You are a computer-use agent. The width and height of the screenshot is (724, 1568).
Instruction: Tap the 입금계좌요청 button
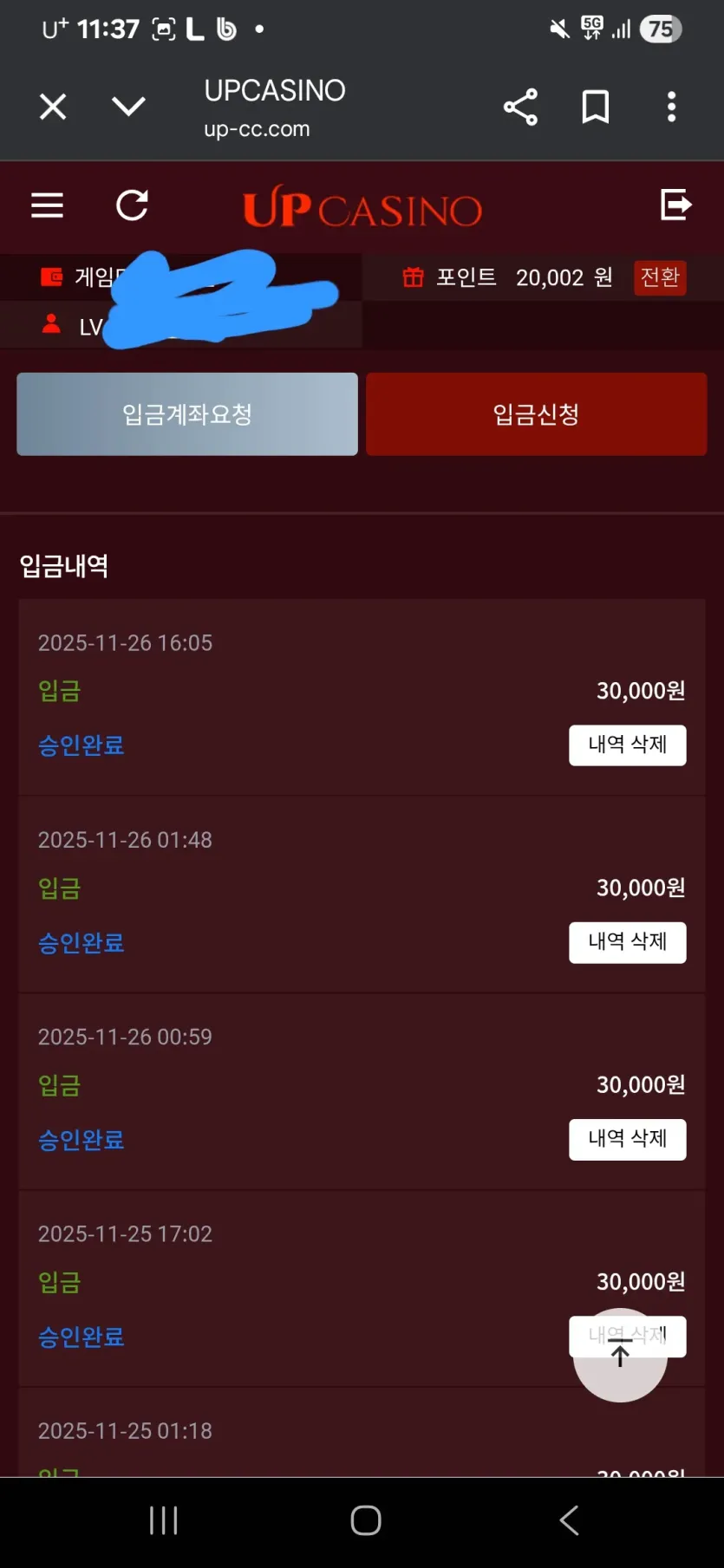pos(187,414)
